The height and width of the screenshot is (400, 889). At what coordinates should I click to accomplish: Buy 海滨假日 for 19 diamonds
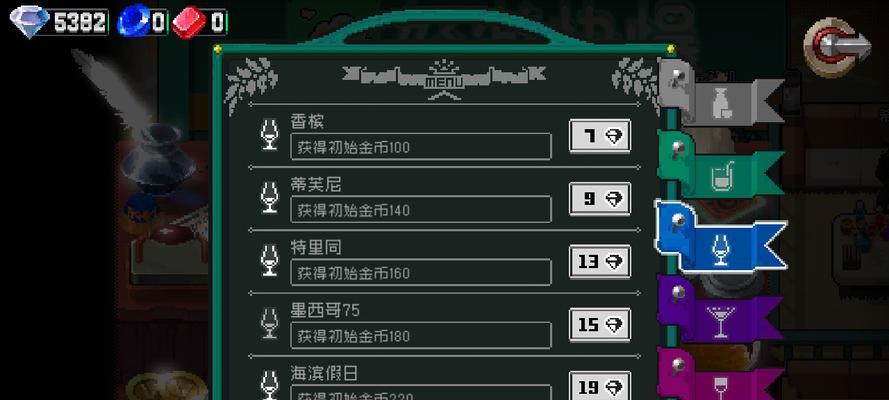pos(600,386)
